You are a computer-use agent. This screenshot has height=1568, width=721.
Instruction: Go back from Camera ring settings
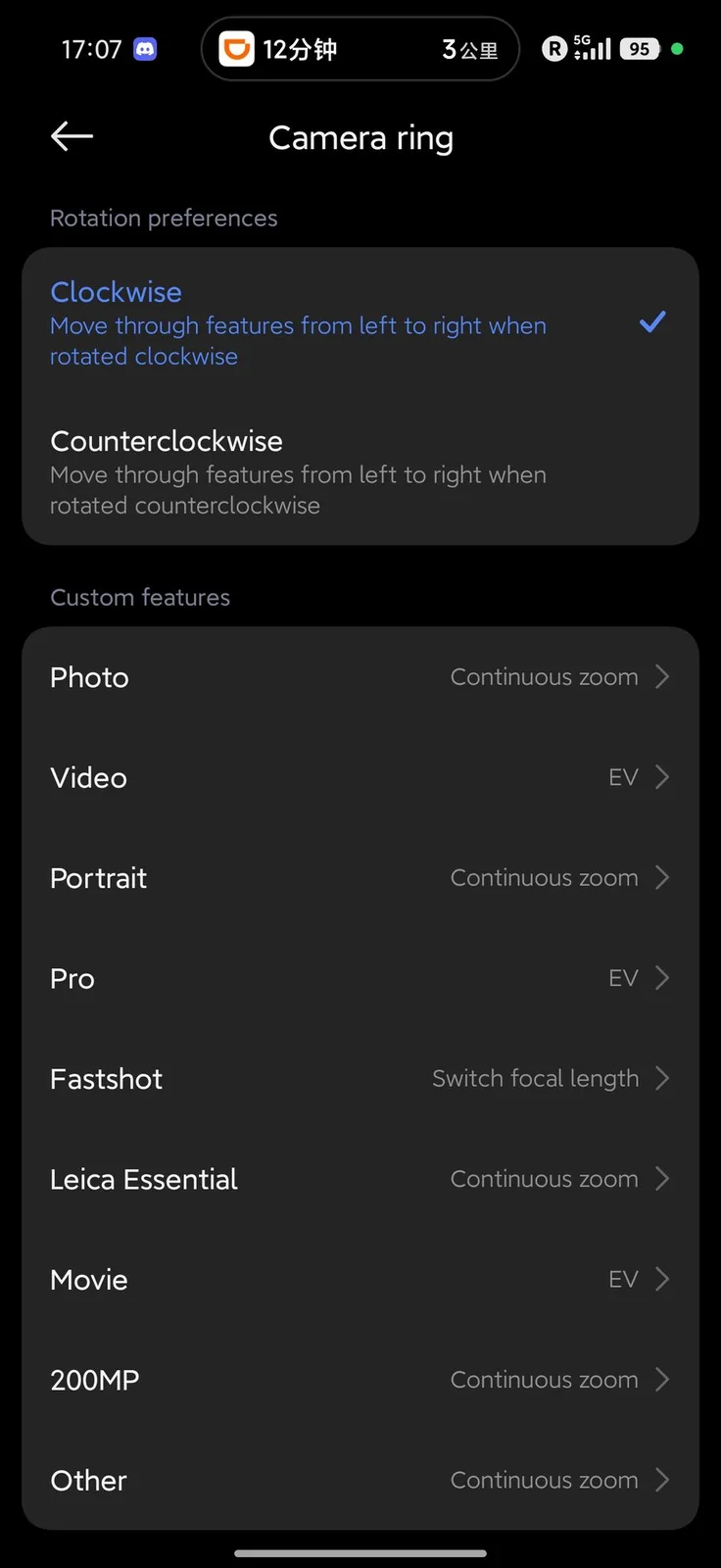72,137
